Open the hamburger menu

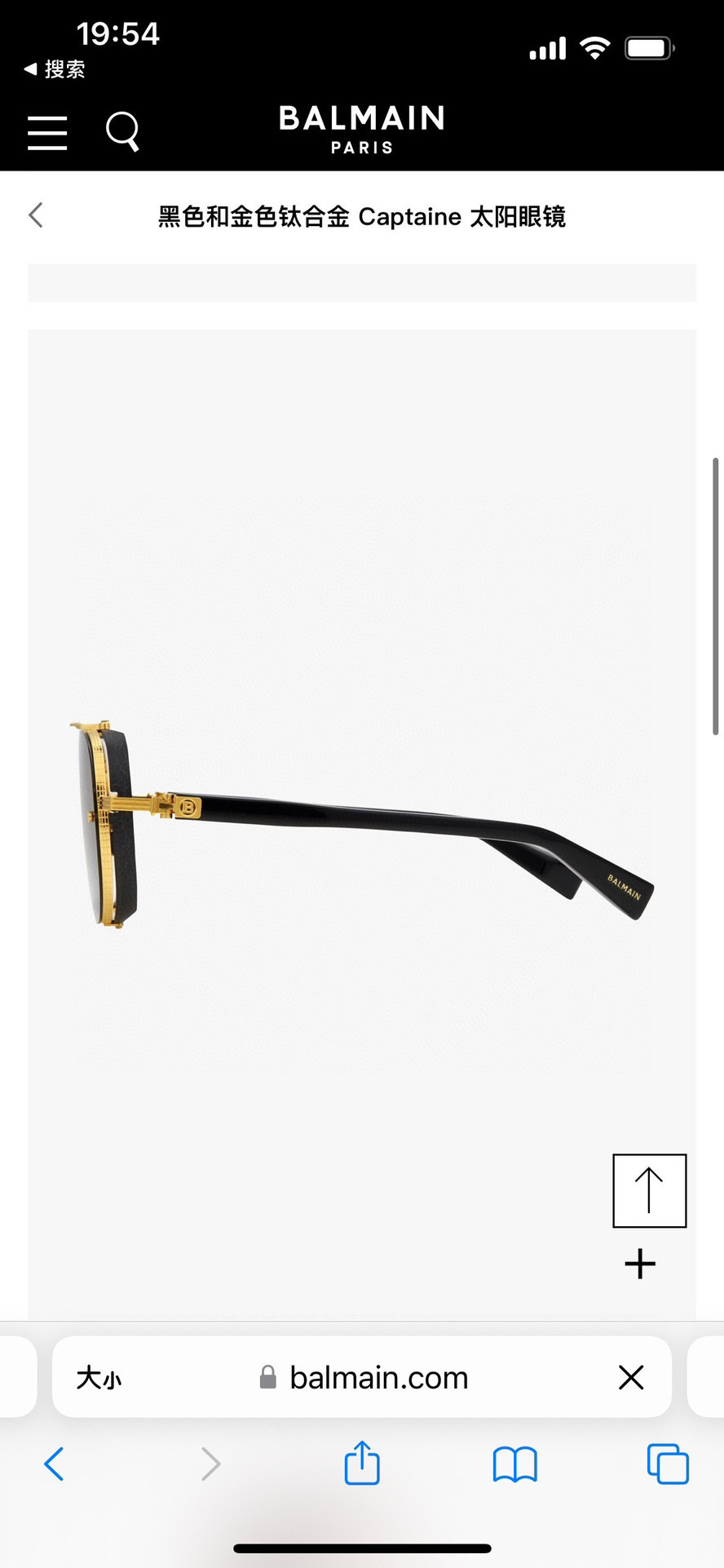(47, 132)
